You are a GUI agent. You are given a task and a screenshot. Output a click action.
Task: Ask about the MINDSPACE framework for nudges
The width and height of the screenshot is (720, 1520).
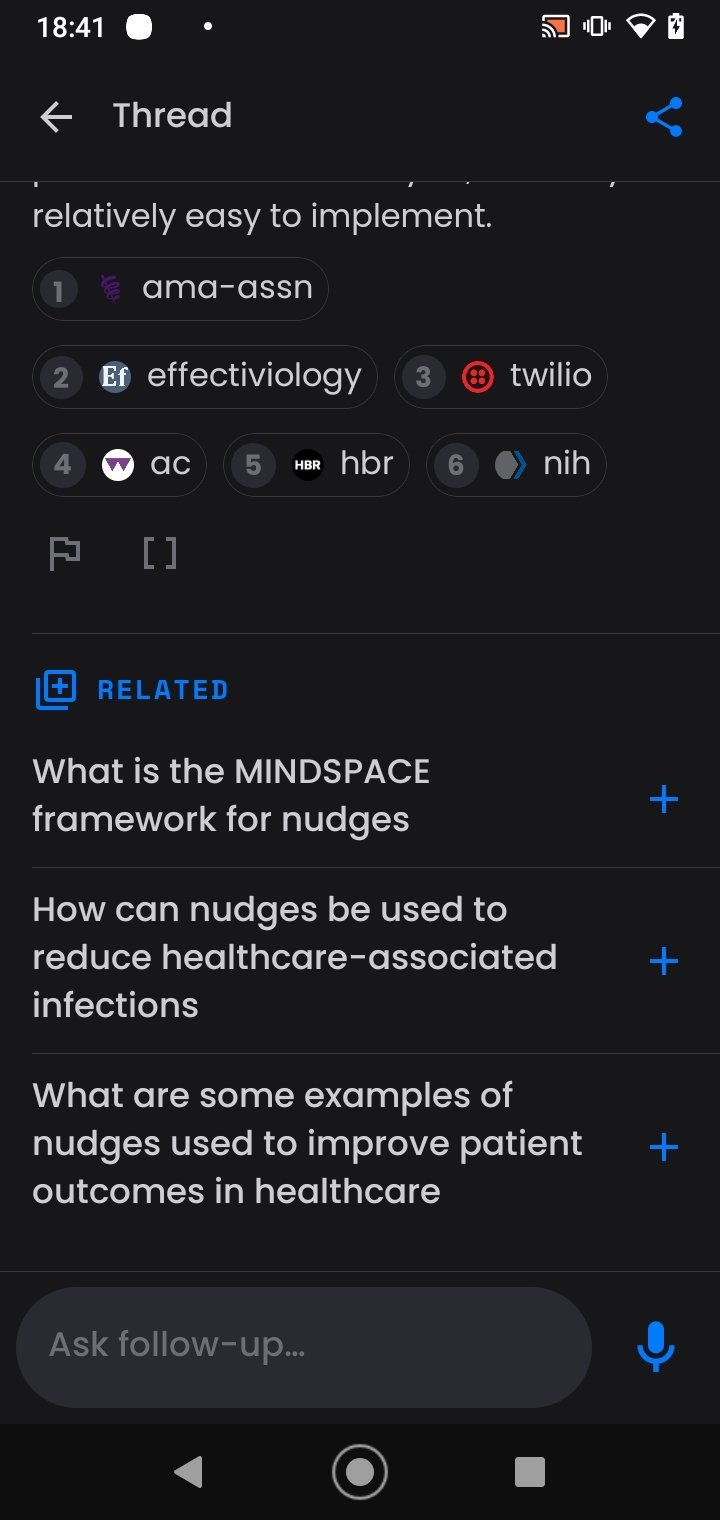pyautogui.click(x=358, y=796)
